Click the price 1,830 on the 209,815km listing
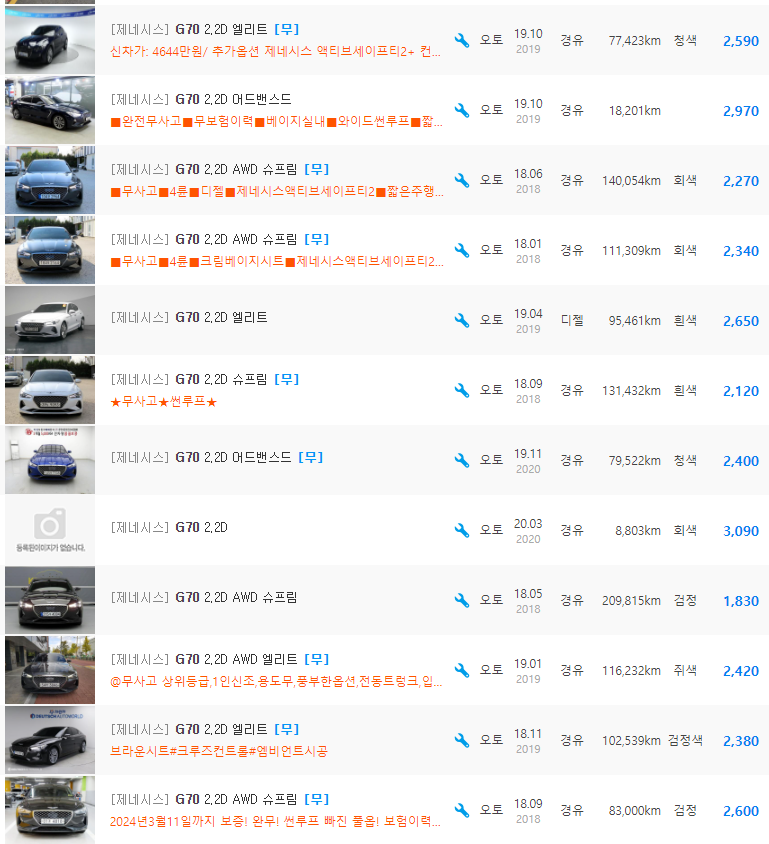Image resolution: width=769 pixels, height=844 pixels. 742,601
